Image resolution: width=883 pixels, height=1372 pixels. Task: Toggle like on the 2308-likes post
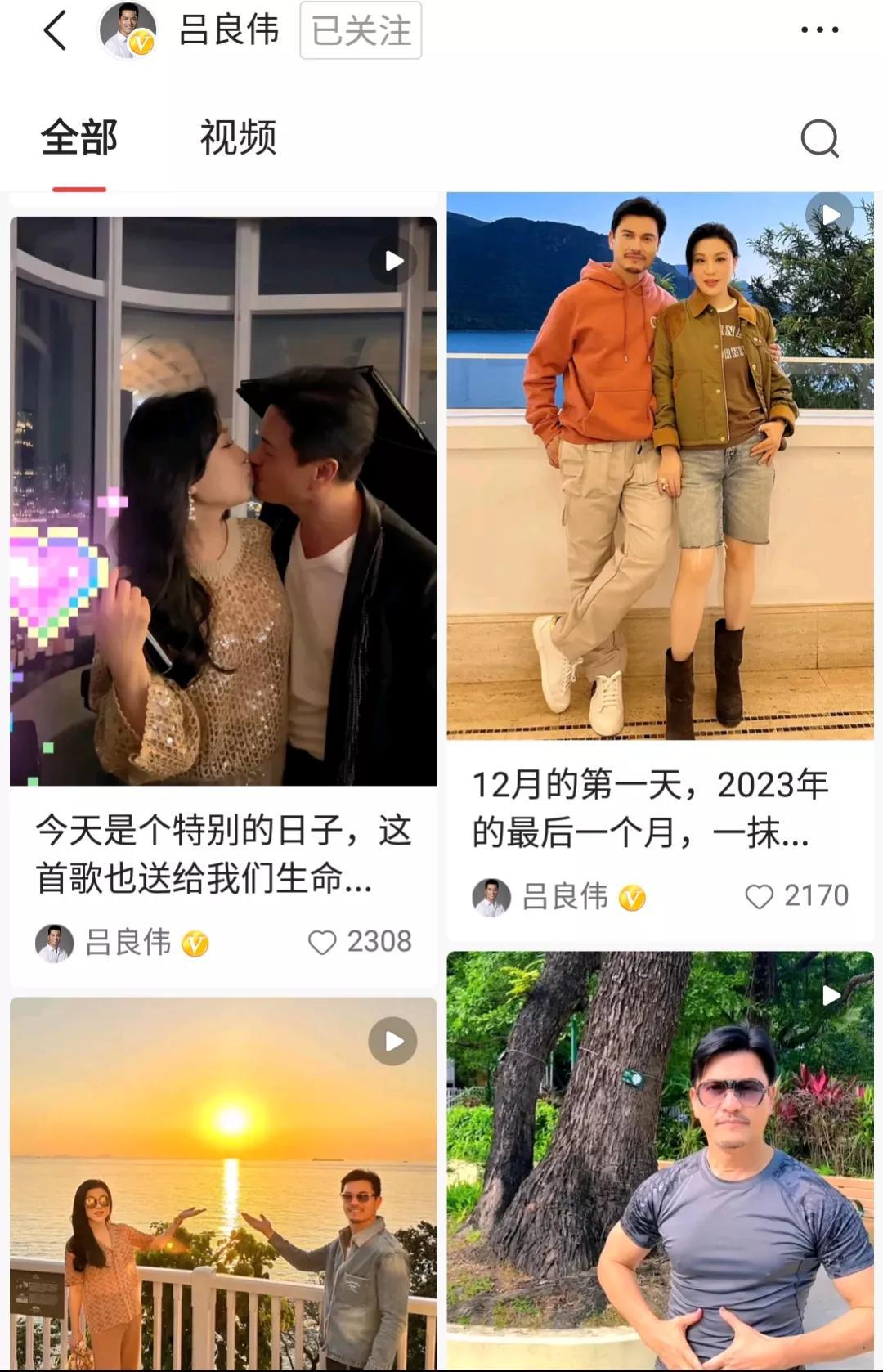[x=320, y=943]
